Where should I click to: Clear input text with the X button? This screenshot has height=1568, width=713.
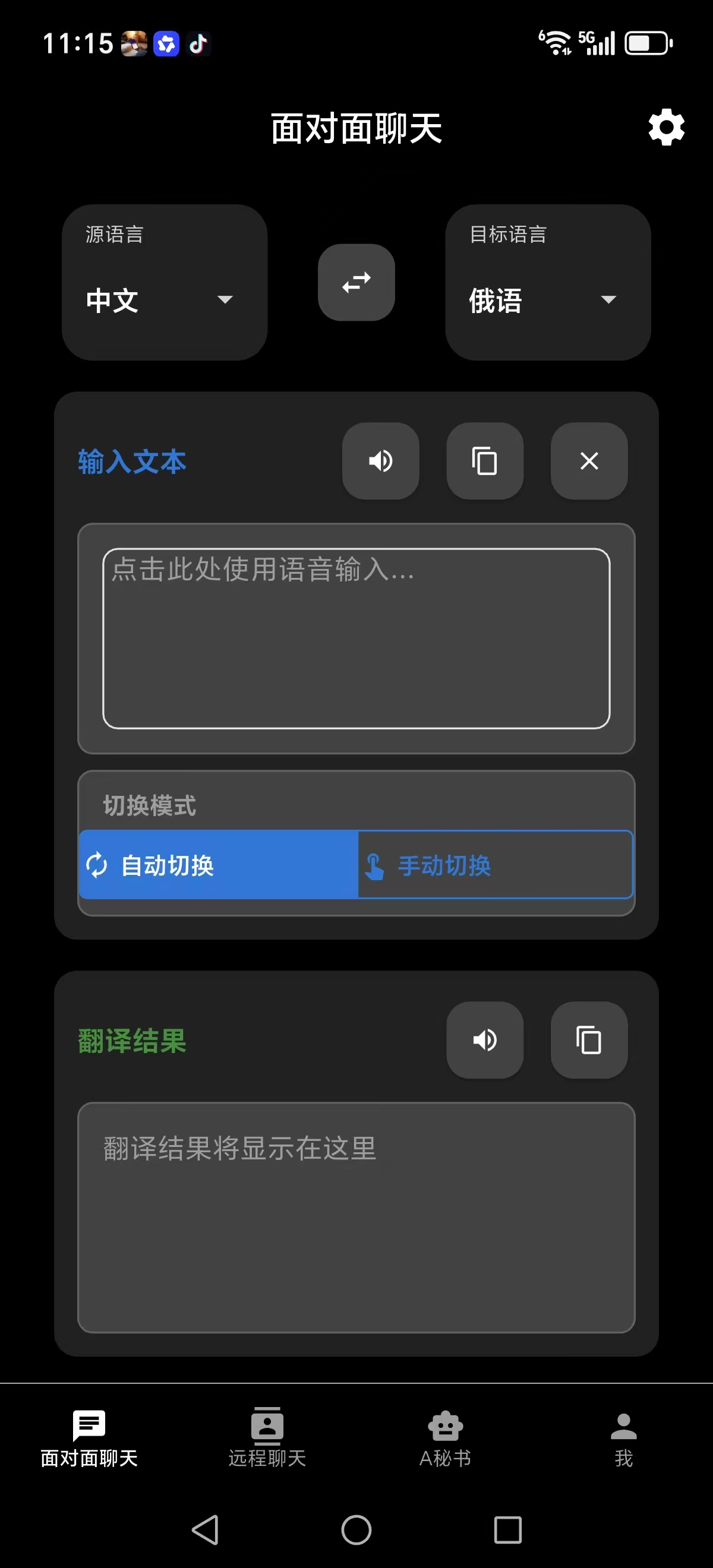coord(588,461)
